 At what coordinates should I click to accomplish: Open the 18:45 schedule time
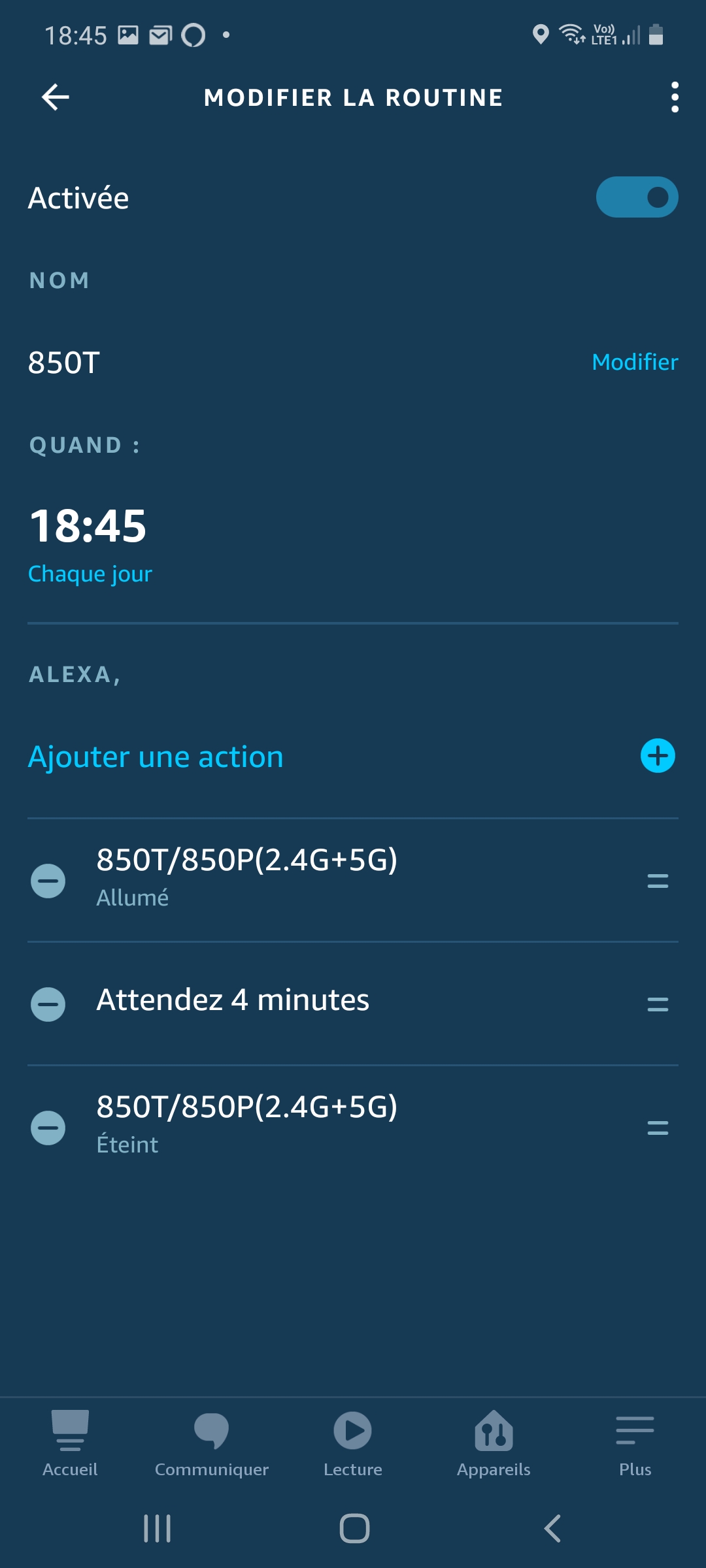pos(88,527)
